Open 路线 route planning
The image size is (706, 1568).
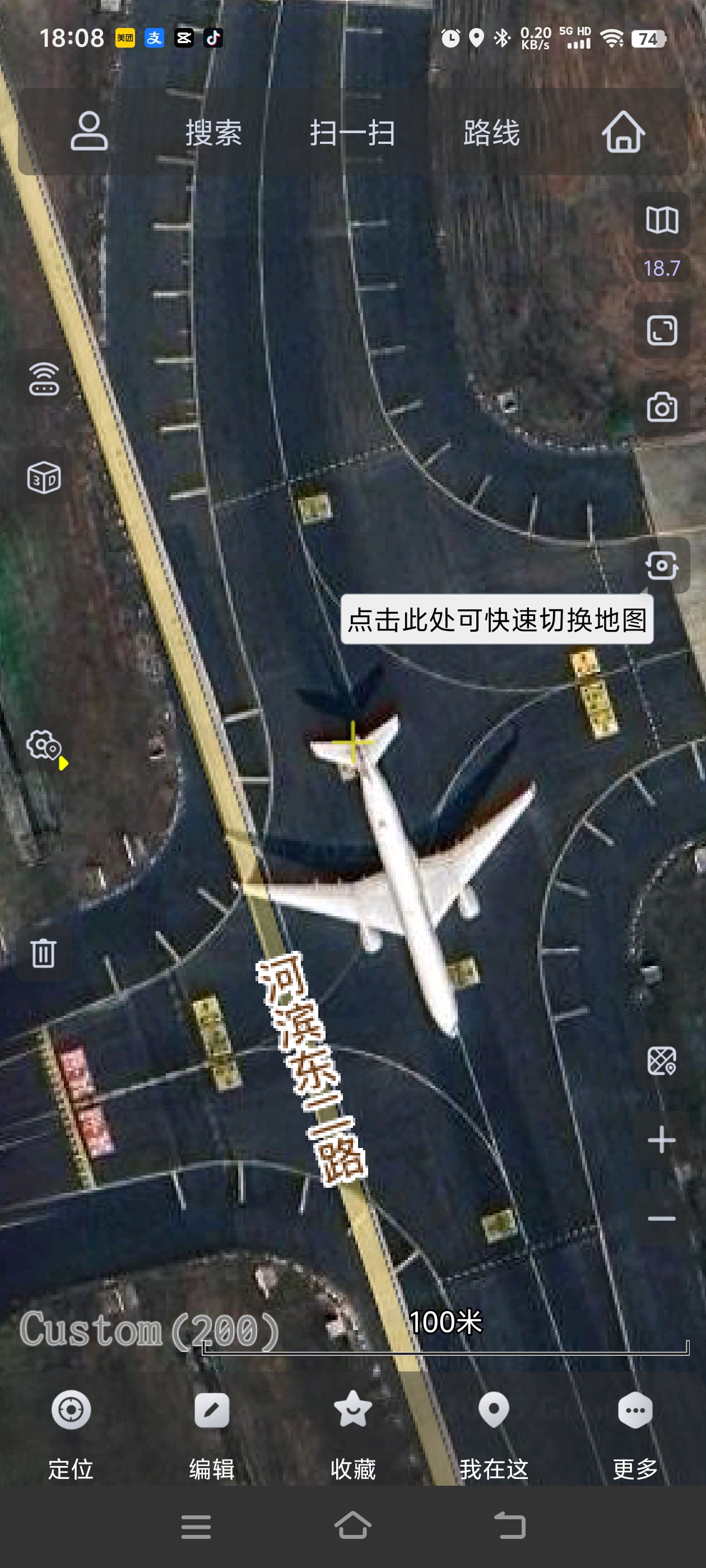[x=491, y=132]
